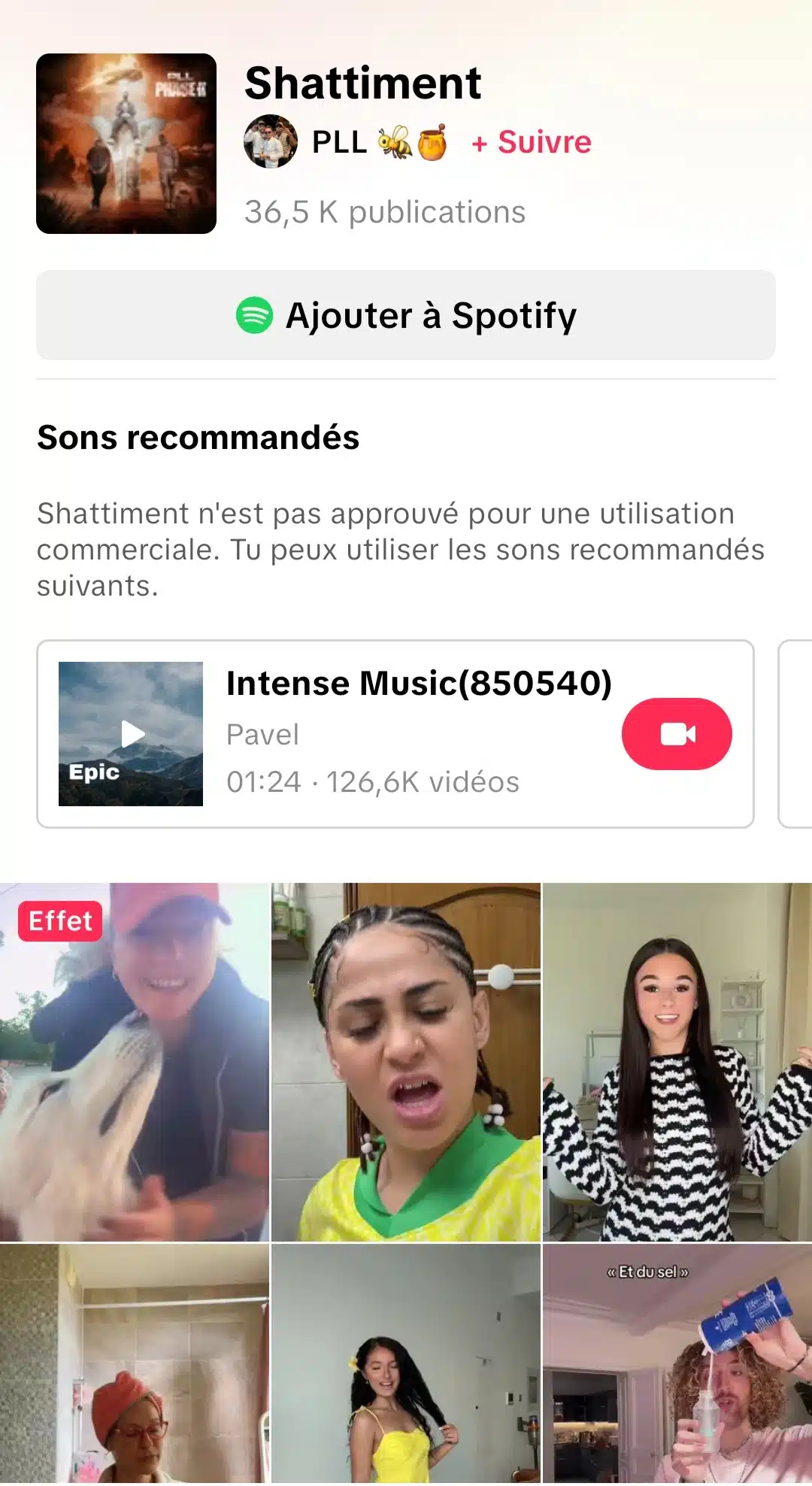Open the video tagged Effet with the dog
812x1486 pixels.
pos(135,1060)
